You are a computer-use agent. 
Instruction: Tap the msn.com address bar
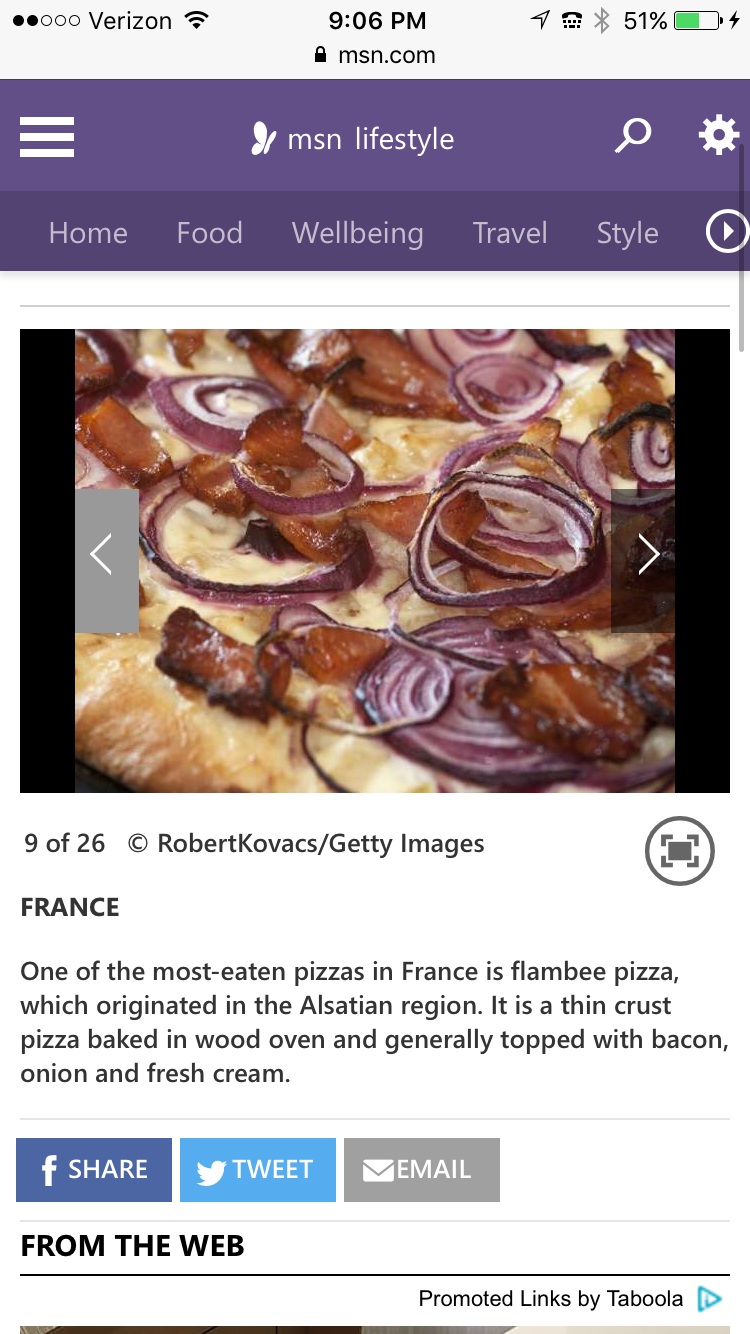click(375, 55)
